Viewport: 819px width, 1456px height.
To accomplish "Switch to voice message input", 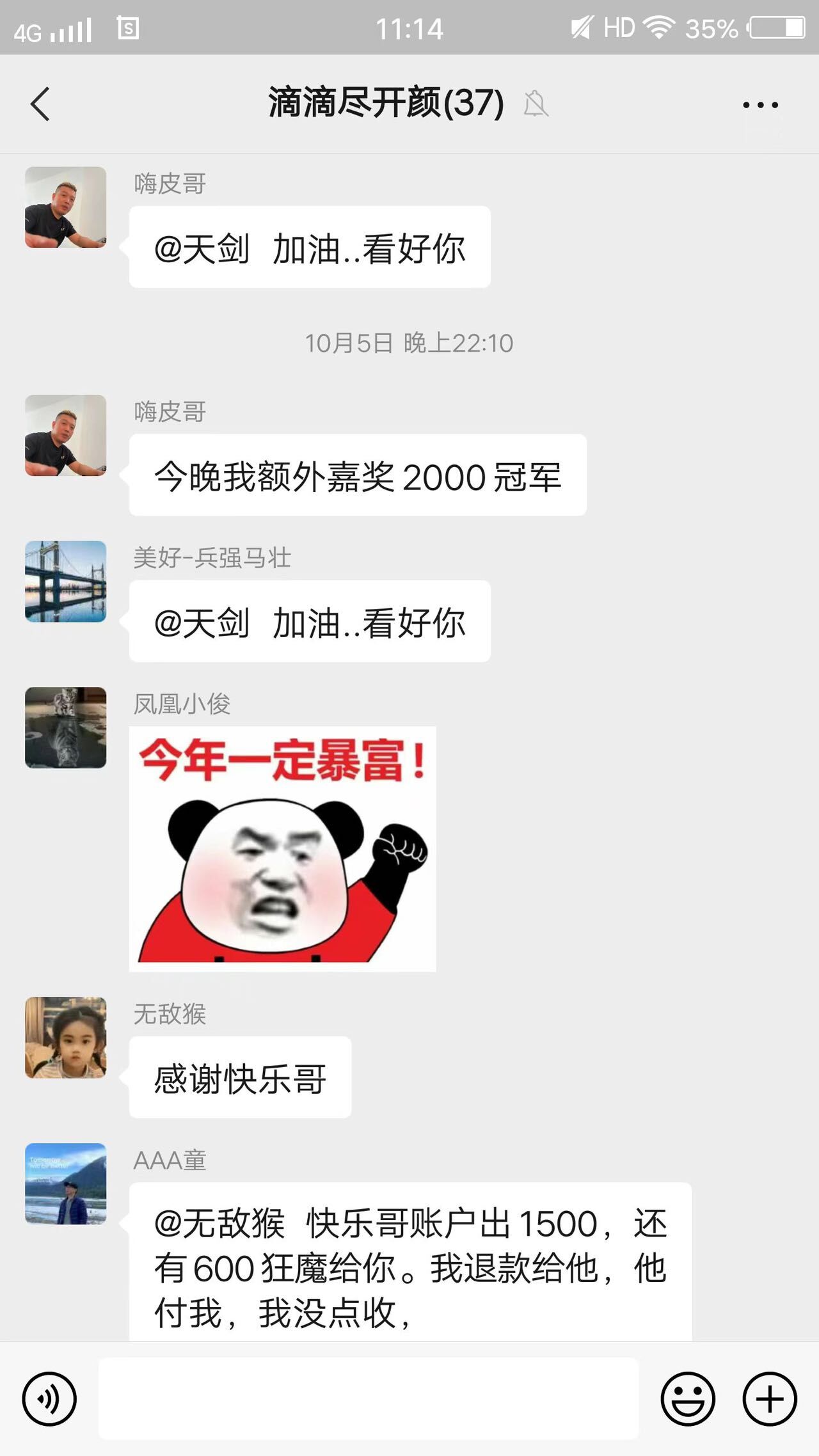I will pos(49,1398).
